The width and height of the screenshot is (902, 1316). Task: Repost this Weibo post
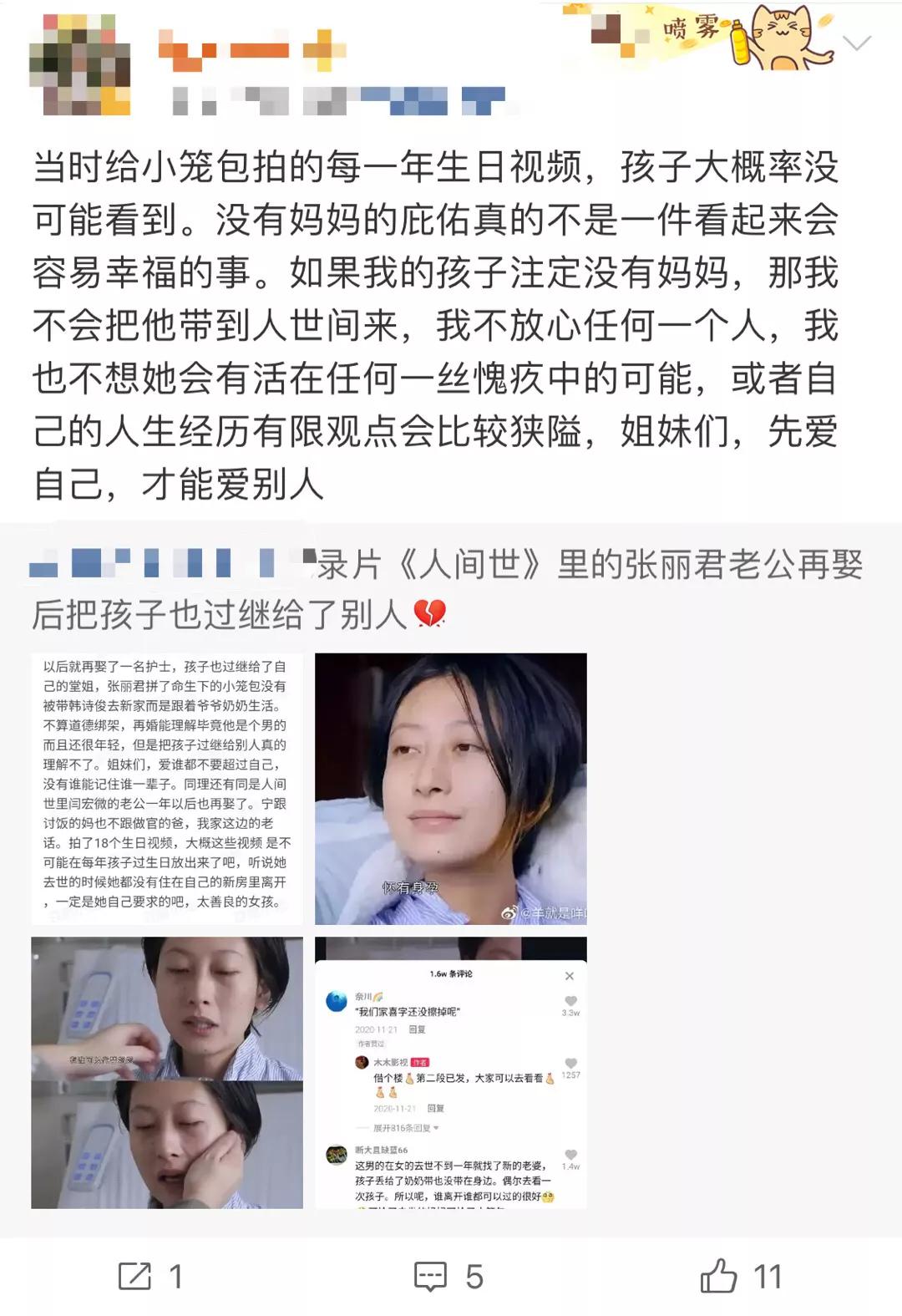[x=150, y=1276]
